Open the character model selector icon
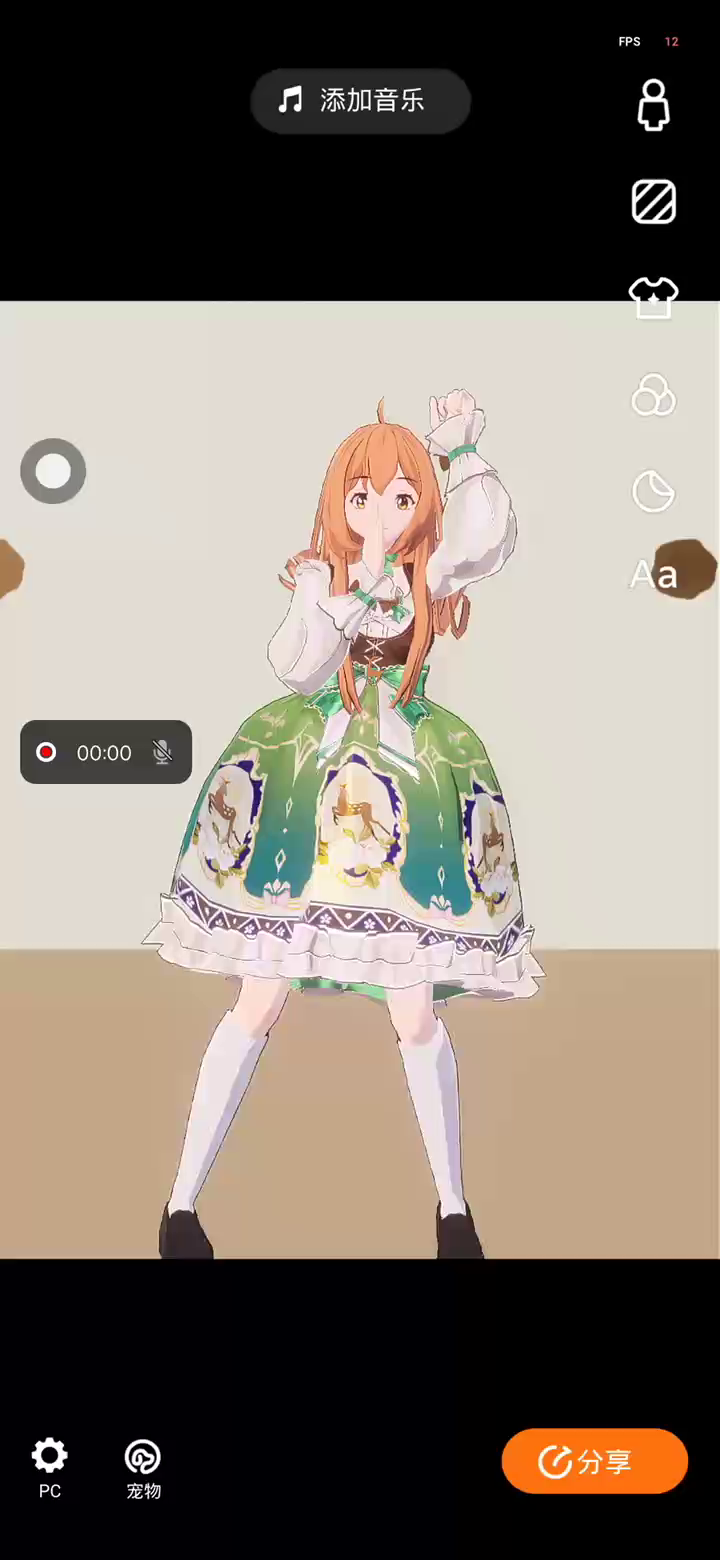720x1560 pixels. (653, 106)
